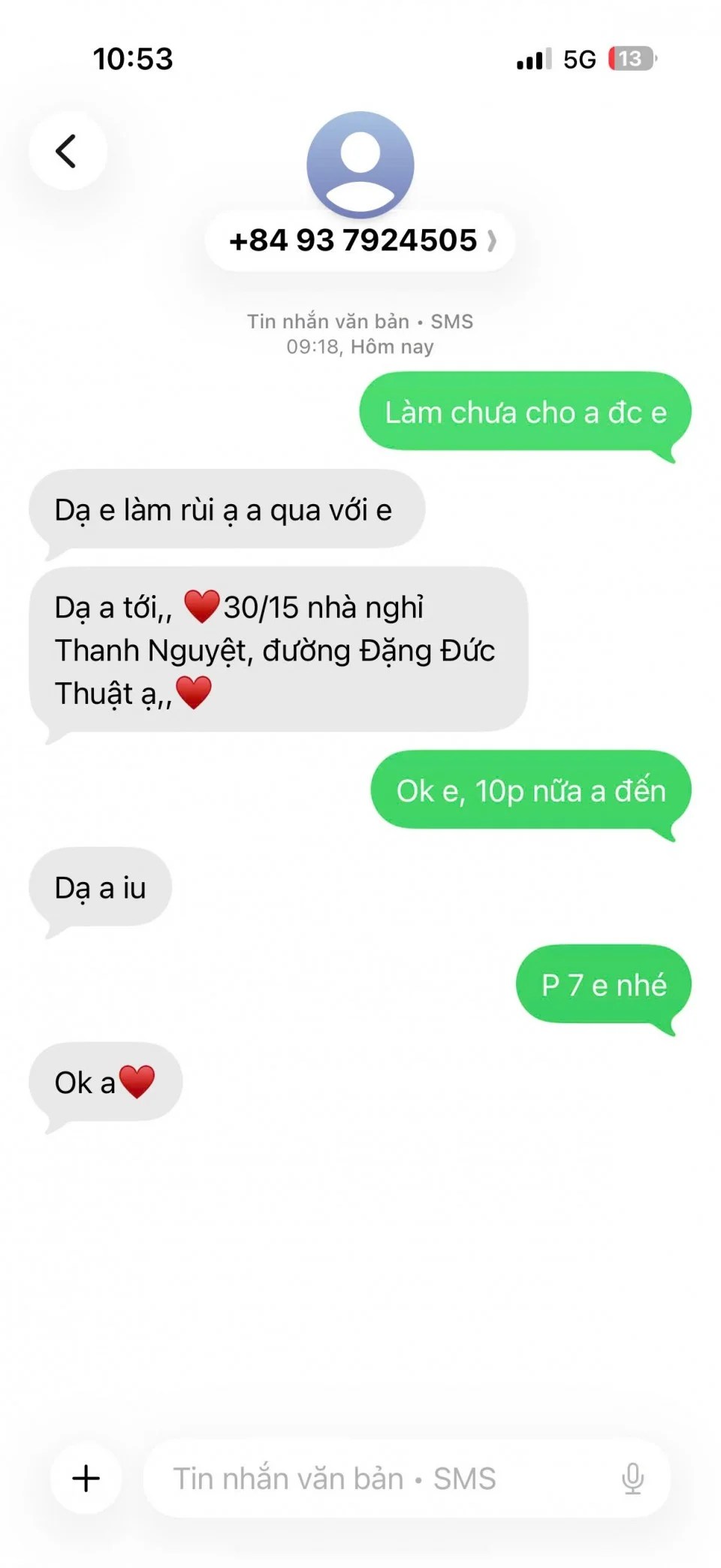Start voice dictation with the microphone
The width and height of the screenshot is (721, 1568).
coord(632,1478)
